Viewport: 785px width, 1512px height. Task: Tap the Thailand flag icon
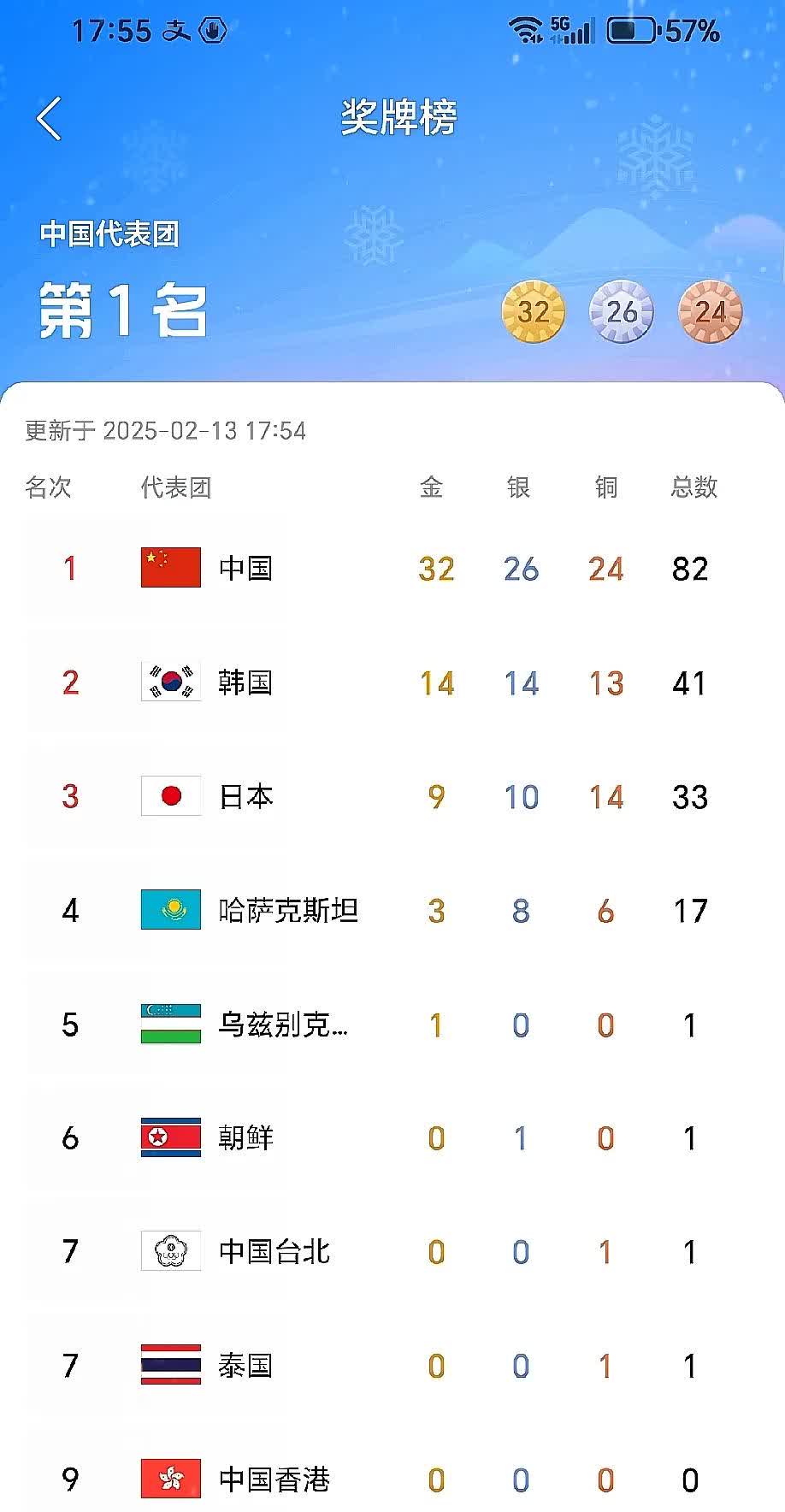pyautogui.click(x=168, y=1365)
